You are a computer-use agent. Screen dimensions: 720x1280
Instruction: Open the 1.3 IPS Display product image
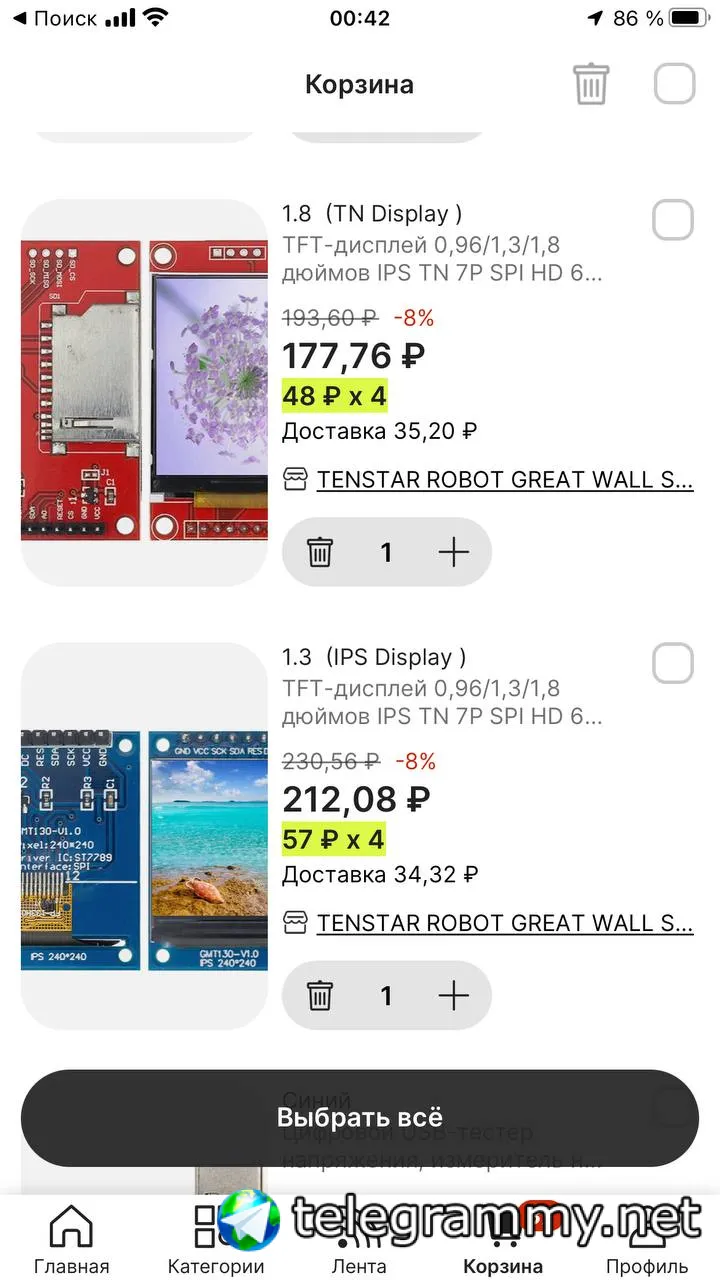[x=144, y=836]
